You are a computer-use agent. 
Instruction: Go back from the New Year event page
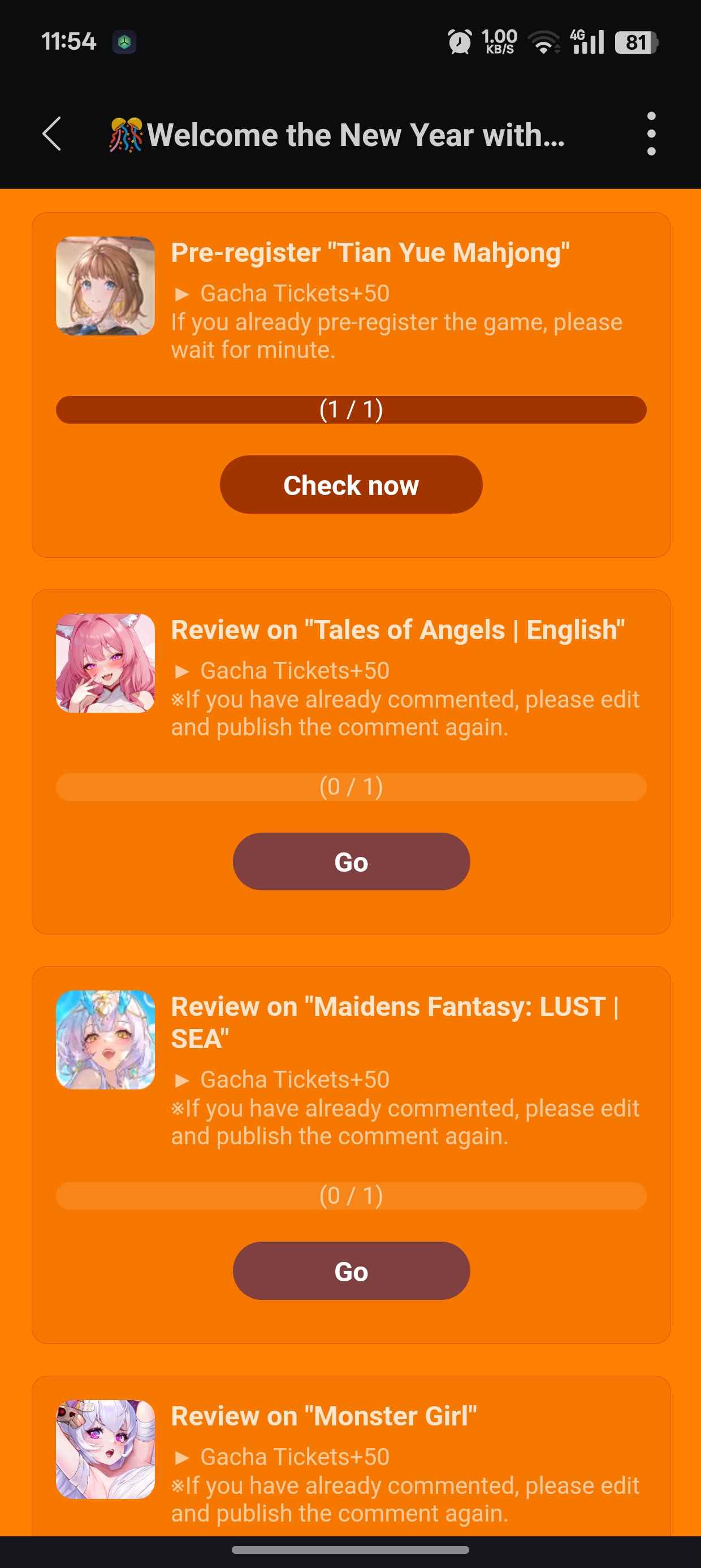(x=53, y=134)
